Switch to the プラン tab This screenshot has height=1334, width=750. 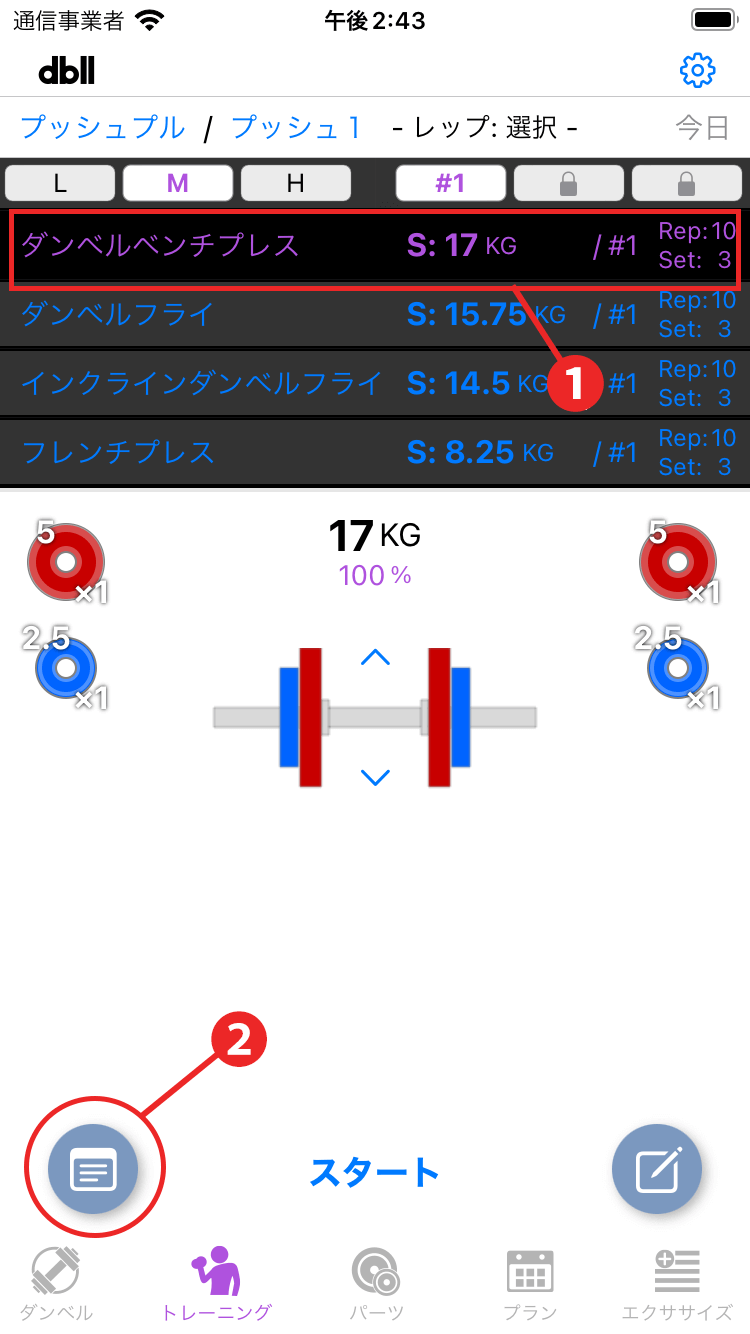[530, 1283]
